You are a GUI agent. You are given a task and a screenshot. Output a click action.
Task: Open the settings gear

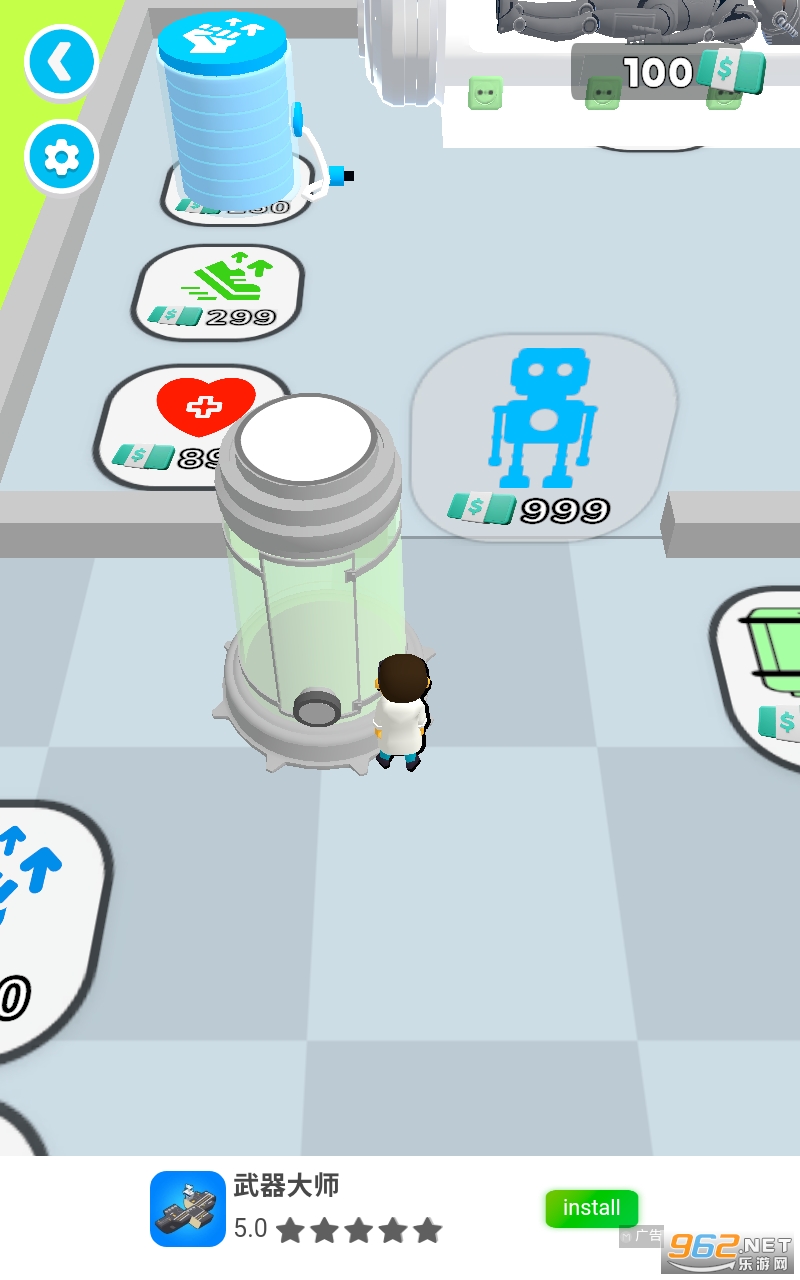click(x=61, y=157)
